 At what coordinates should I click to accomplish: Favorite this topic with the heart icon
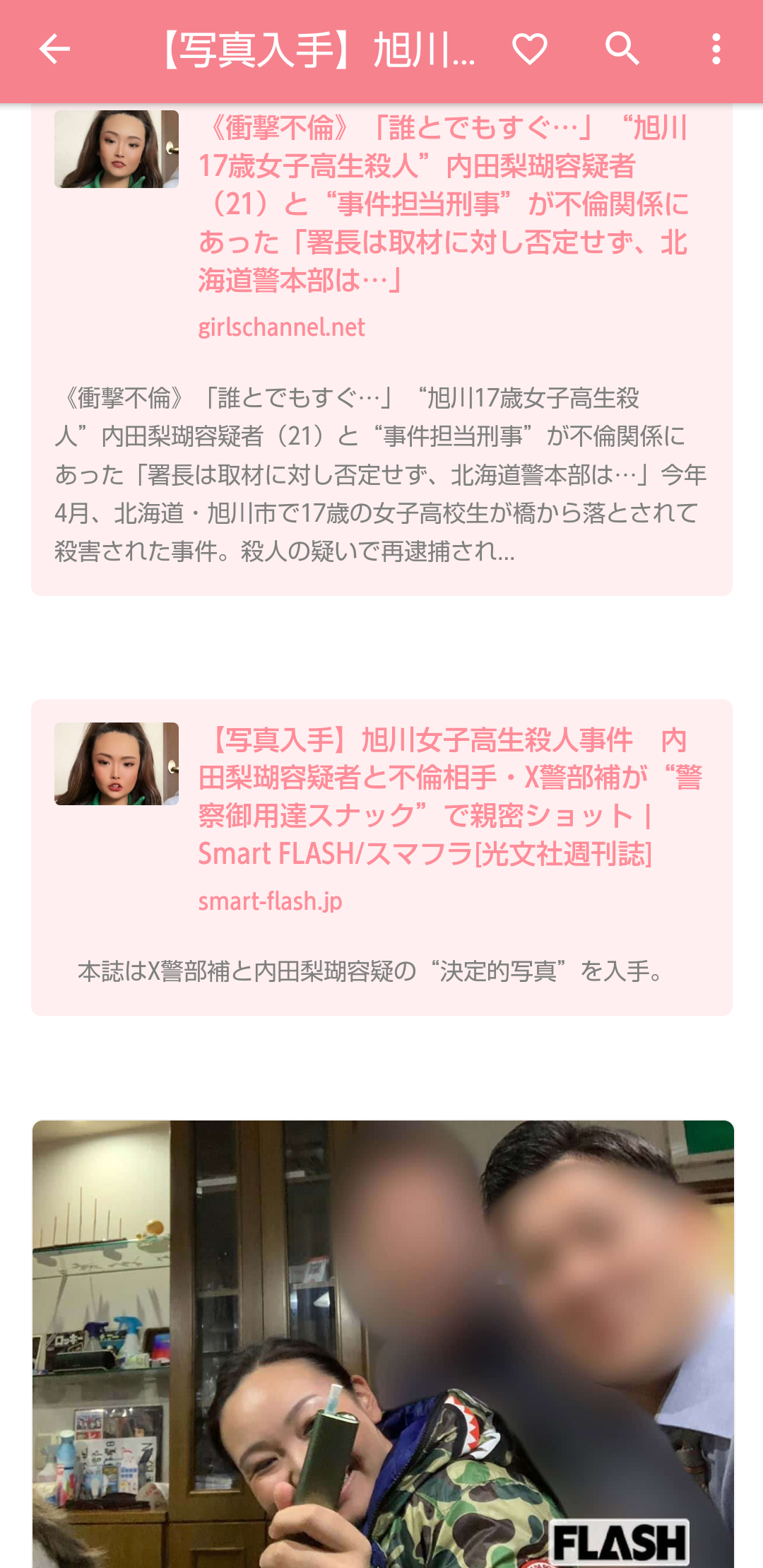[529, 49]
